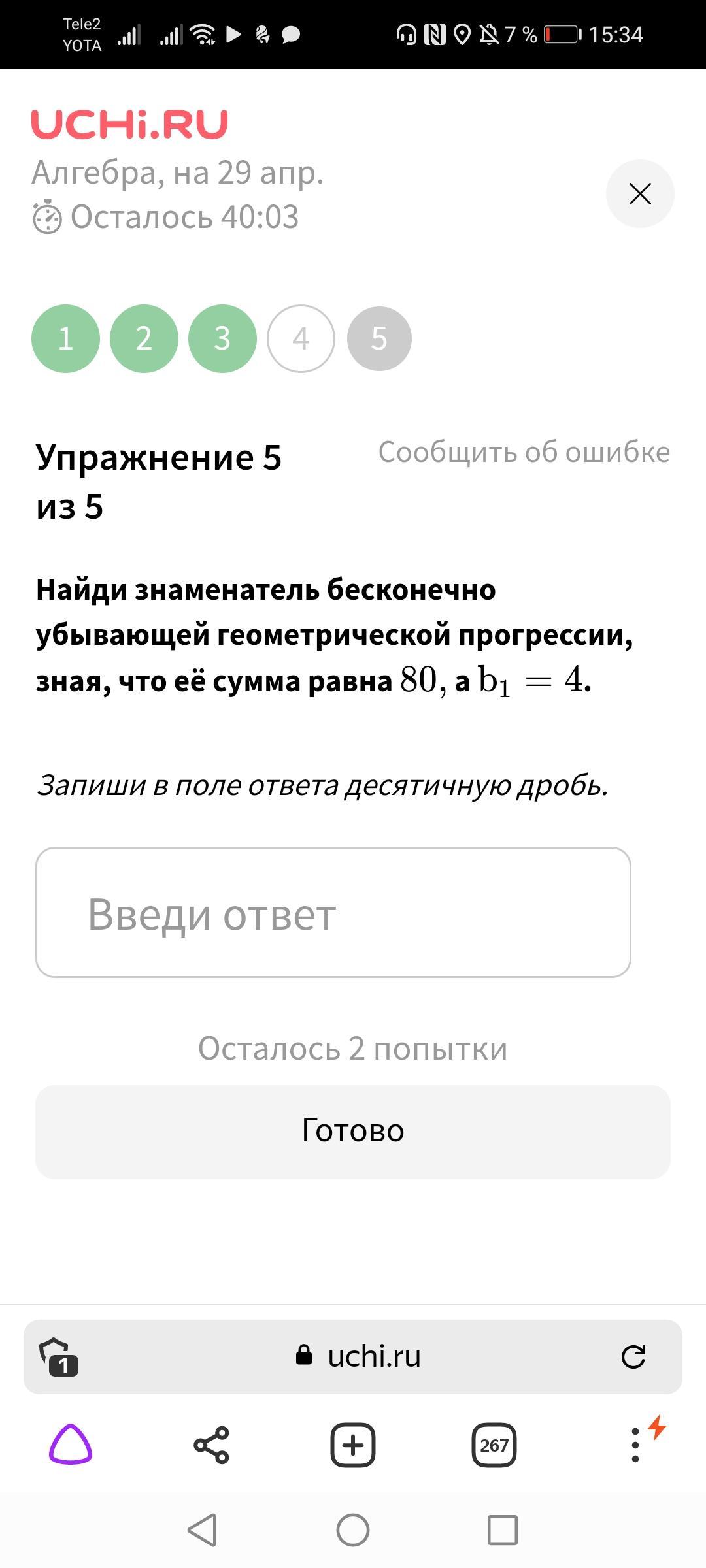The width and height of the screenshot is (706, 1568).
Task: Go to exercise 3
Action: (x=222, y=338)
